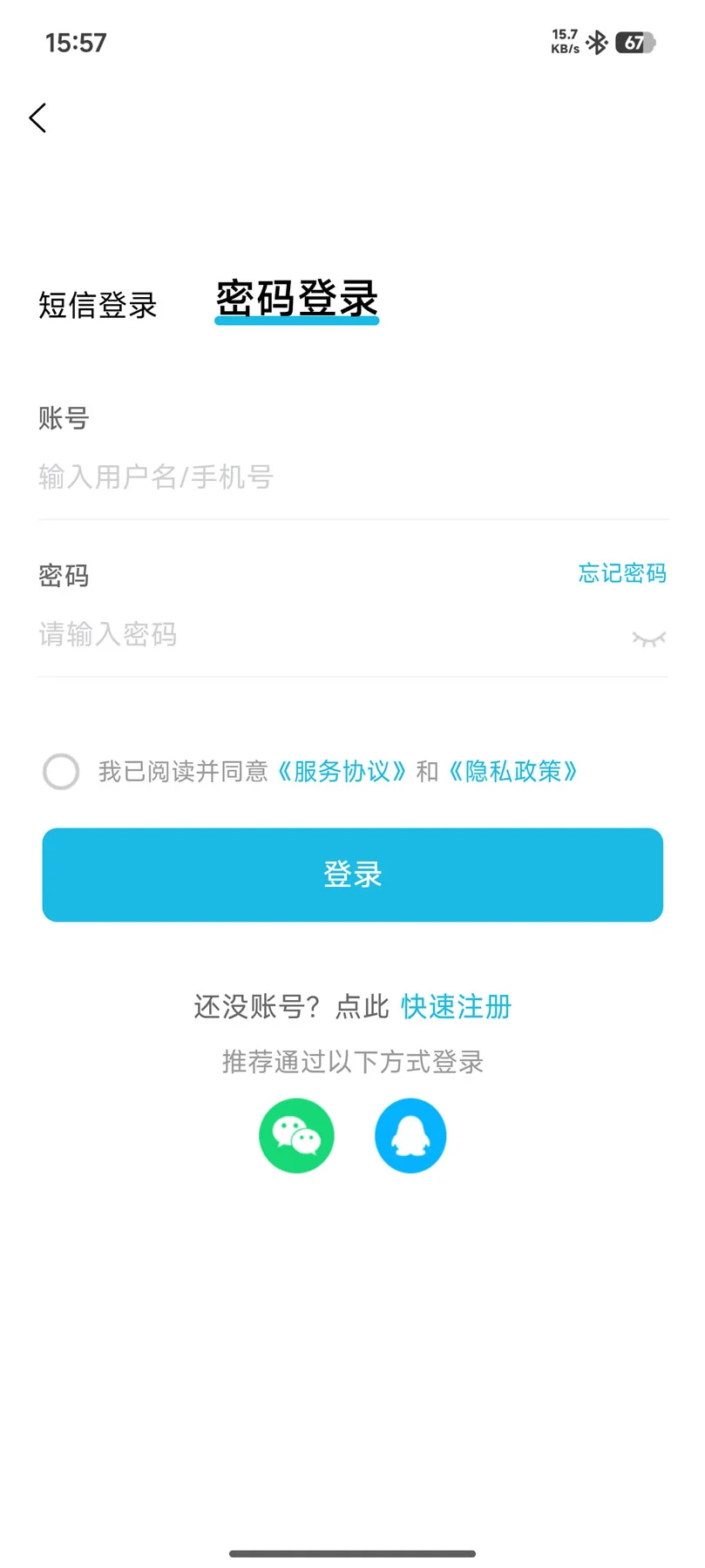Click the back arrow at top left

click(x=37, y=118)
